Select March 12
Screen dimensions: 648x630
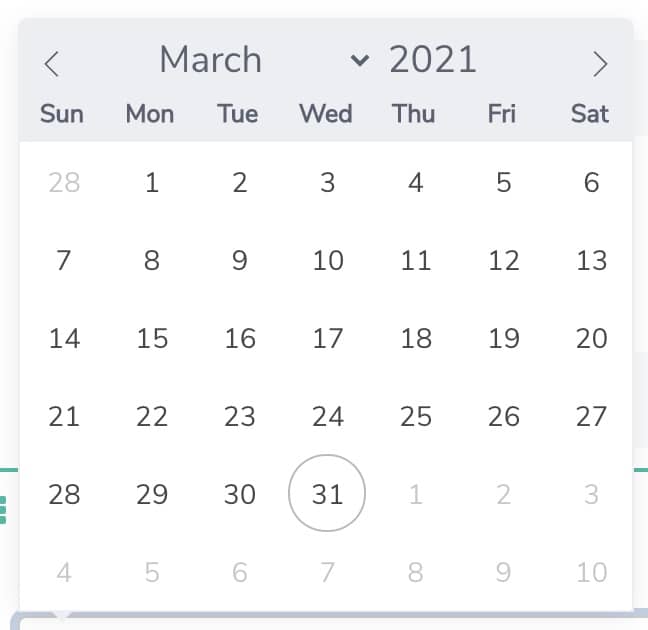(x=503, y=260)
